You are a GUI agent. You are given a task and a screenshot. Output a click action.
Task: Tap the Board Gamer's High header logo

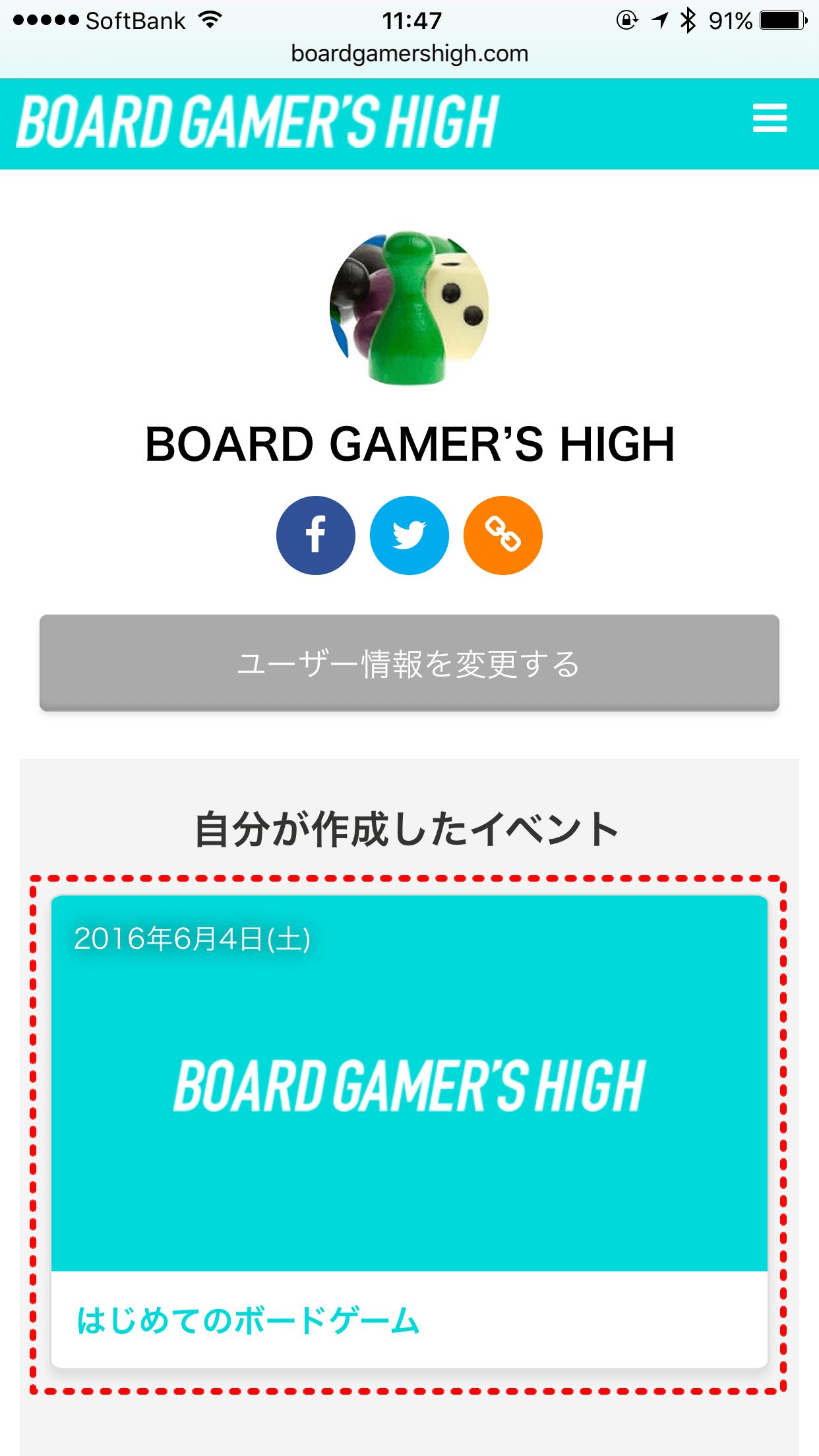(x=257, y=121)
